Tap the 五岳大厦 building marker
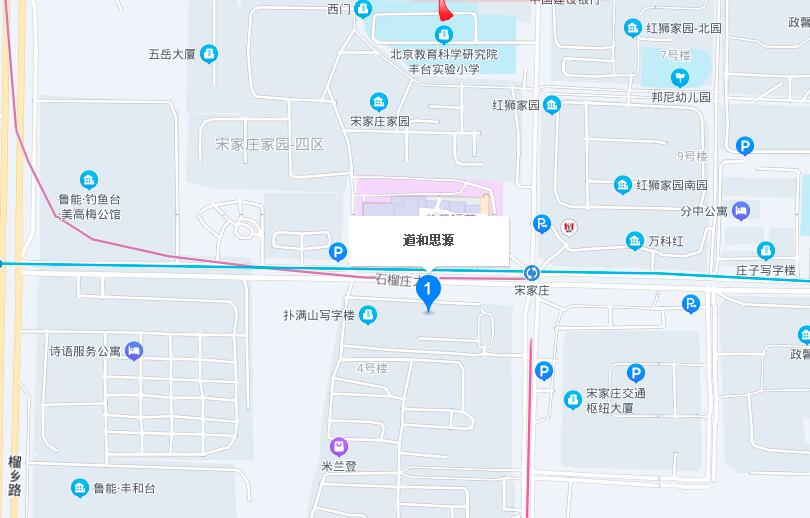This screenshot has width=810, height=518. coord(208,54)
